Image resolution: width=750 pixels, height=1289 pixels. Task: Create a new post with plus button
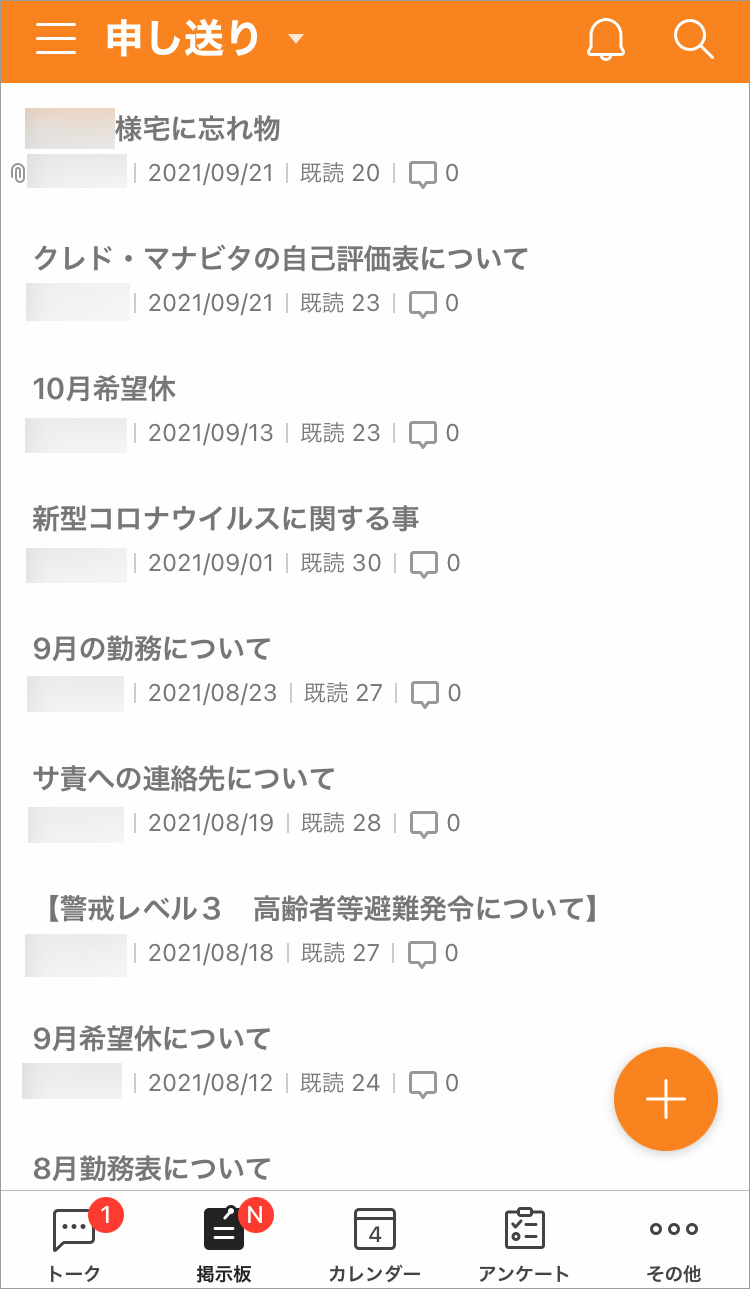[x=665, y=1099]
